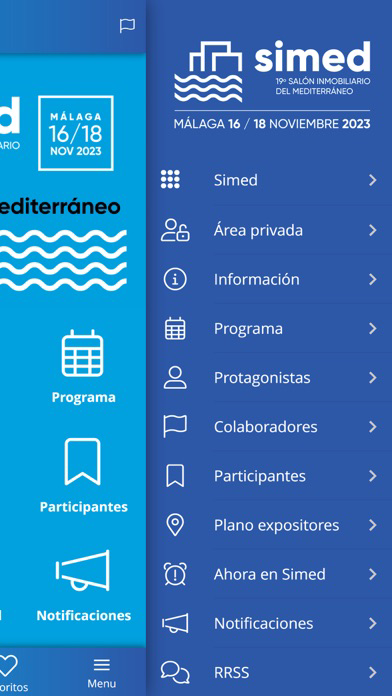Screen dimensions: 392x696
Task: Go to Colaboradores
Action: tap(269, 427)
